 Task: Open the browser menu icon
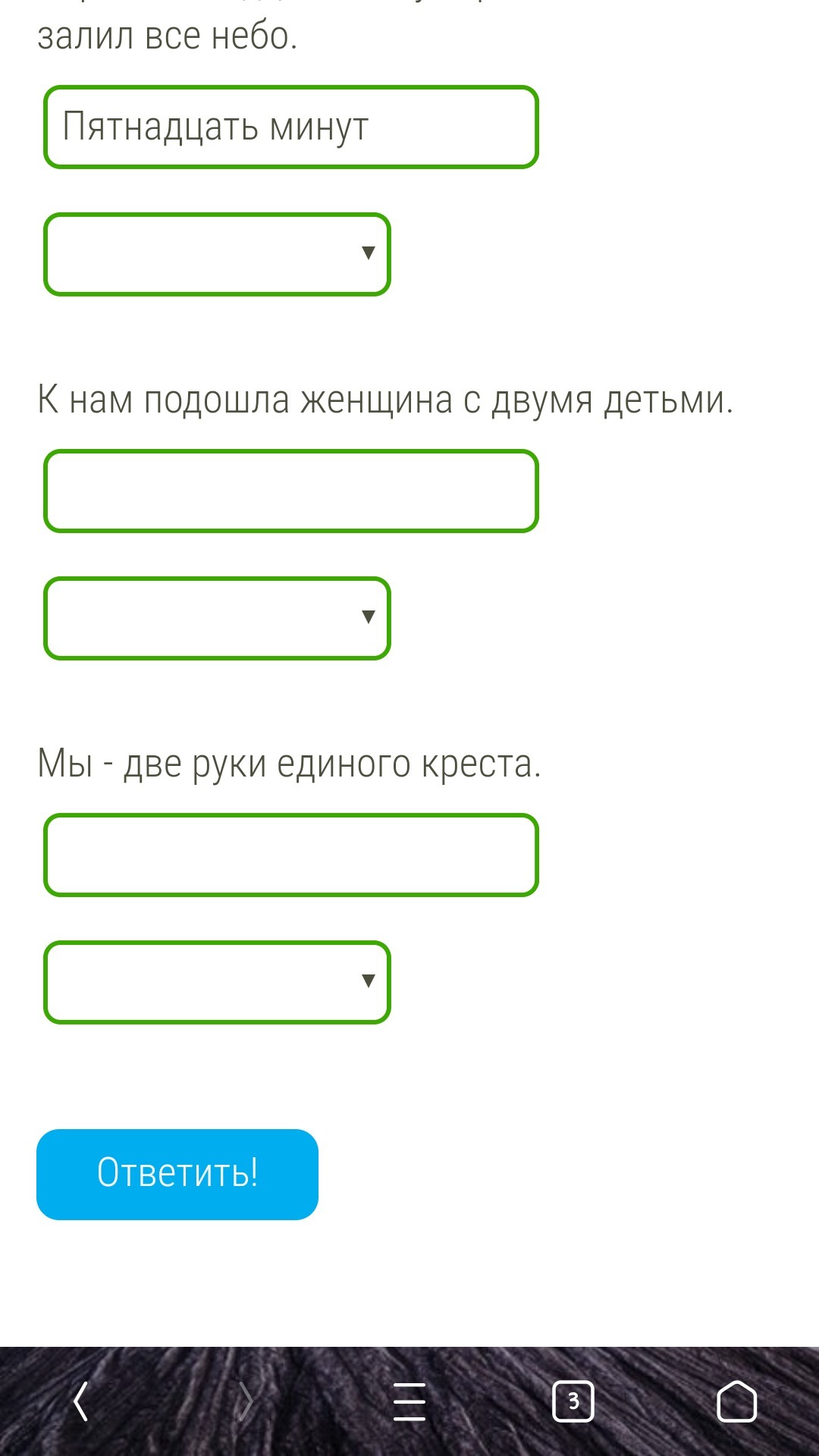pyautogui.click(x=409, y=1401)
